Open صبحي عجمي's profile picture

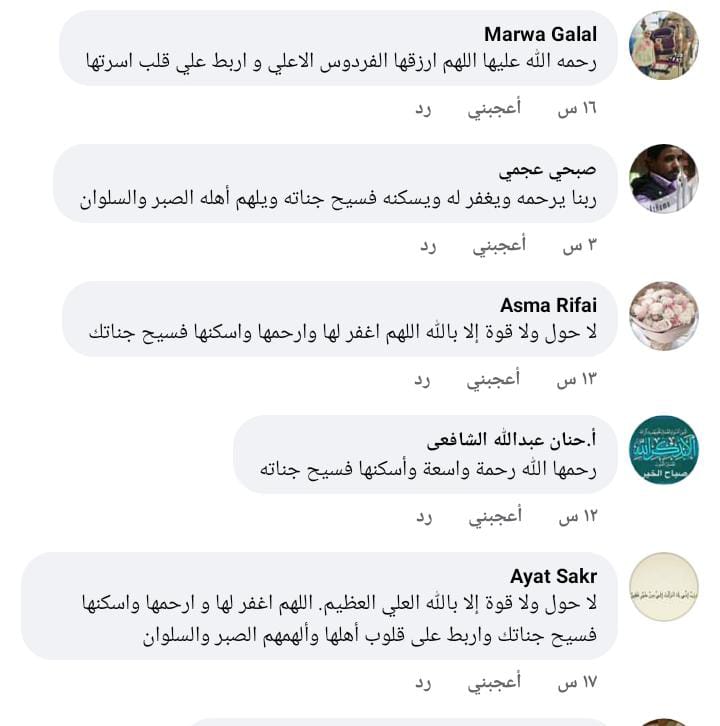pyautogui.click(x=664, y=179)
